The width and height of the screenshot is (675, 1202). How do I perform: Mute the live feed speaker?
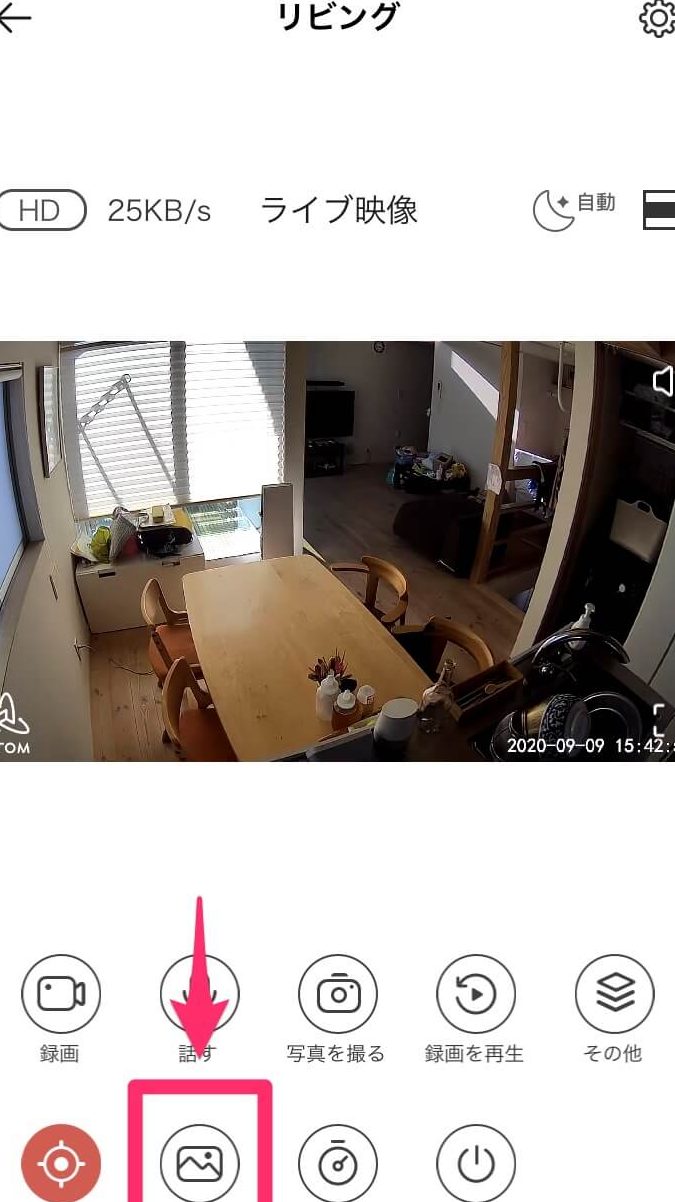(x=663, y=381)
